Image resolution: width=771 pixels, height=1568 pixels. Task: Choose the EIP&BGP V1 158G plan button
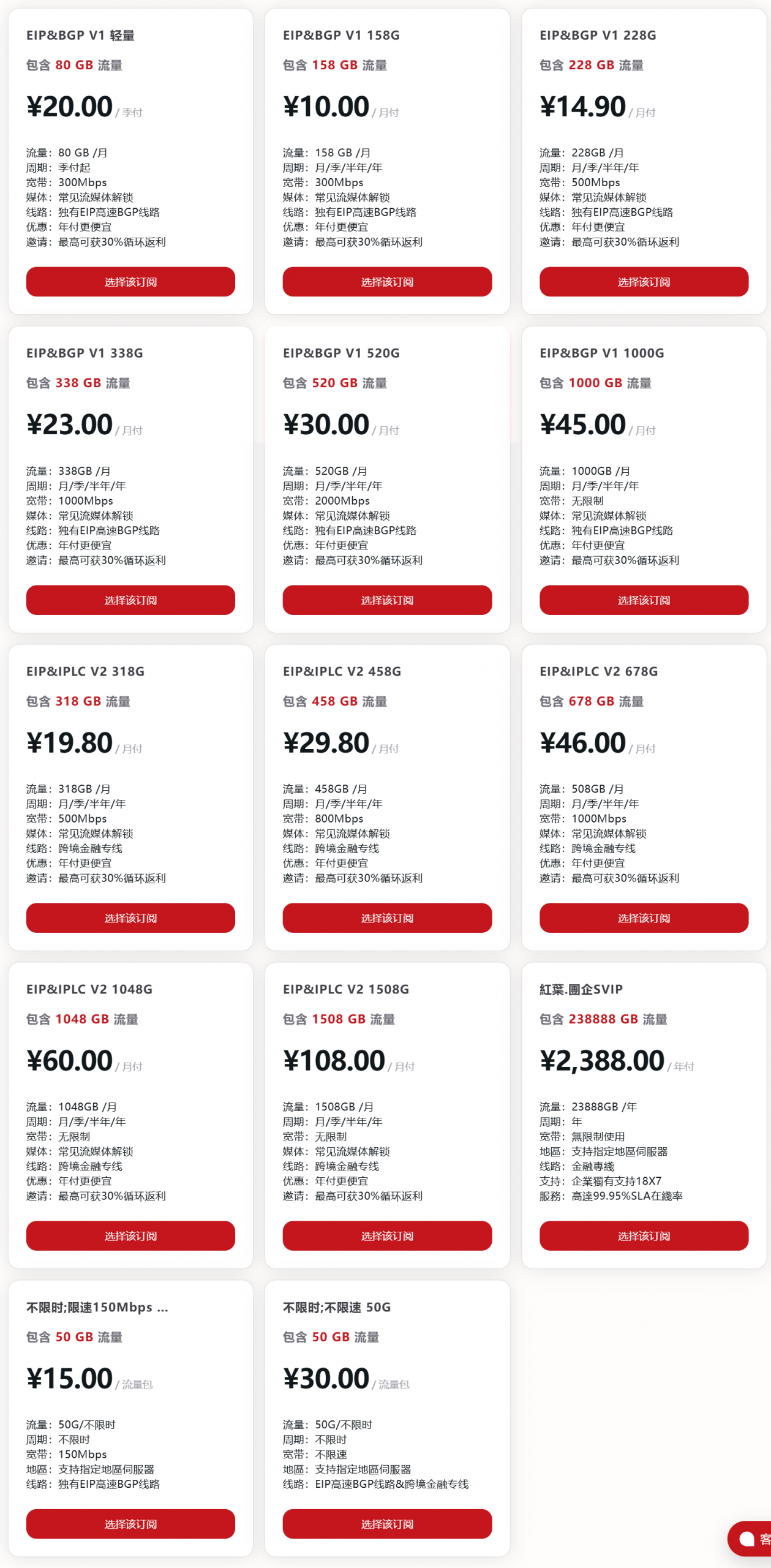(x=387, y=282)
